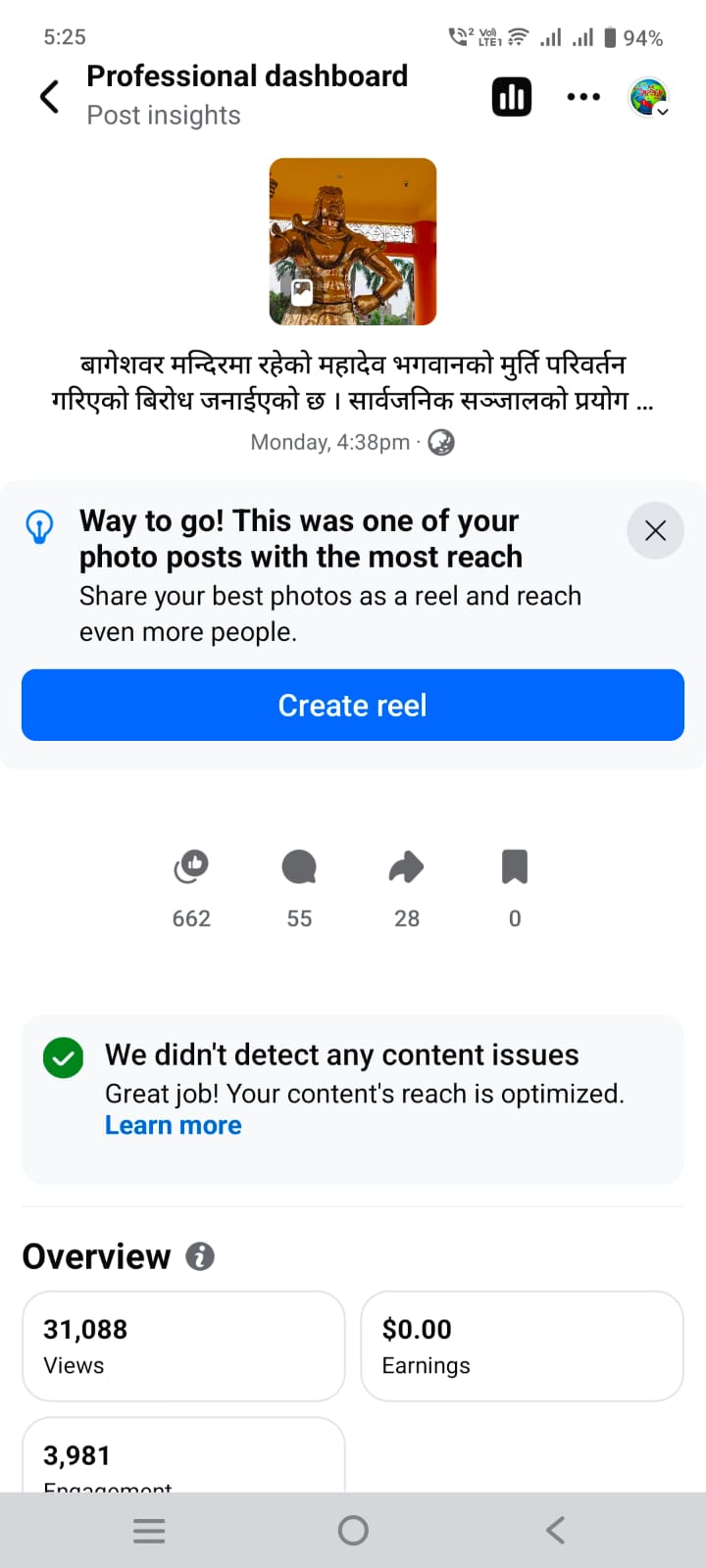Screen dimensions: 706x1568
Task: Dismiss the 'Way to go!' tip banner
Action: click(655, 530)
